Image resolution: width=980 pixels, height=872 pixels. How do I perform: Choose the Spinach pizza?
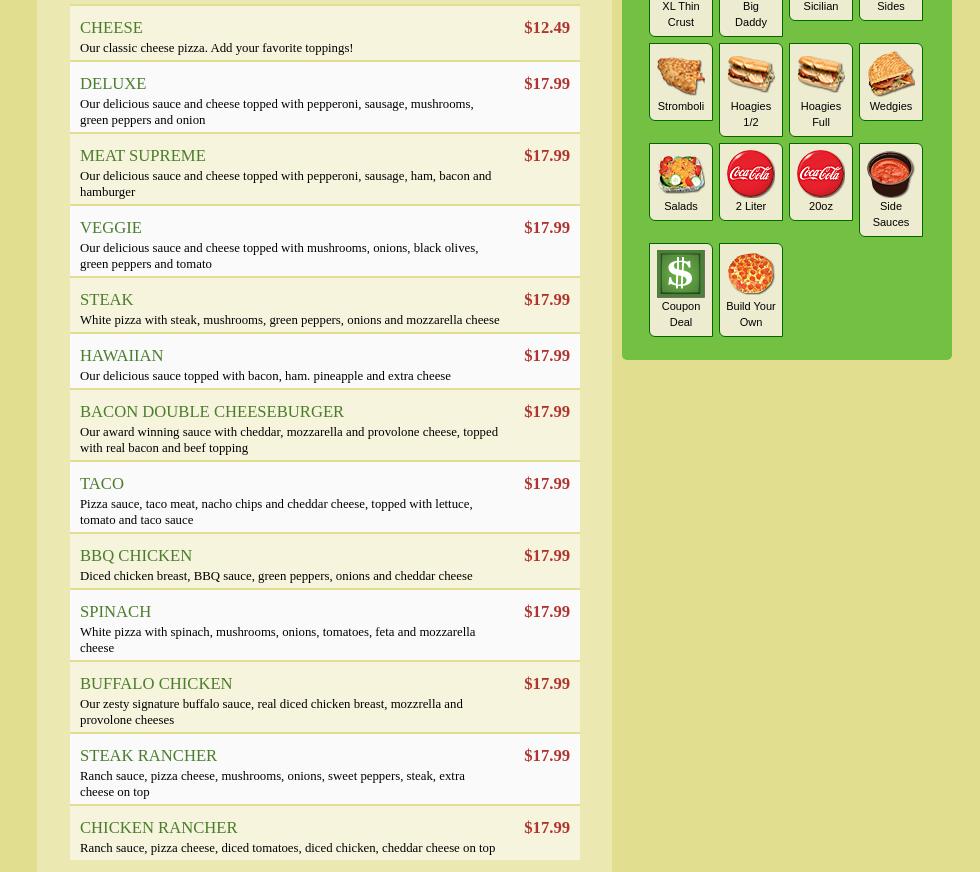pos(115,612)
